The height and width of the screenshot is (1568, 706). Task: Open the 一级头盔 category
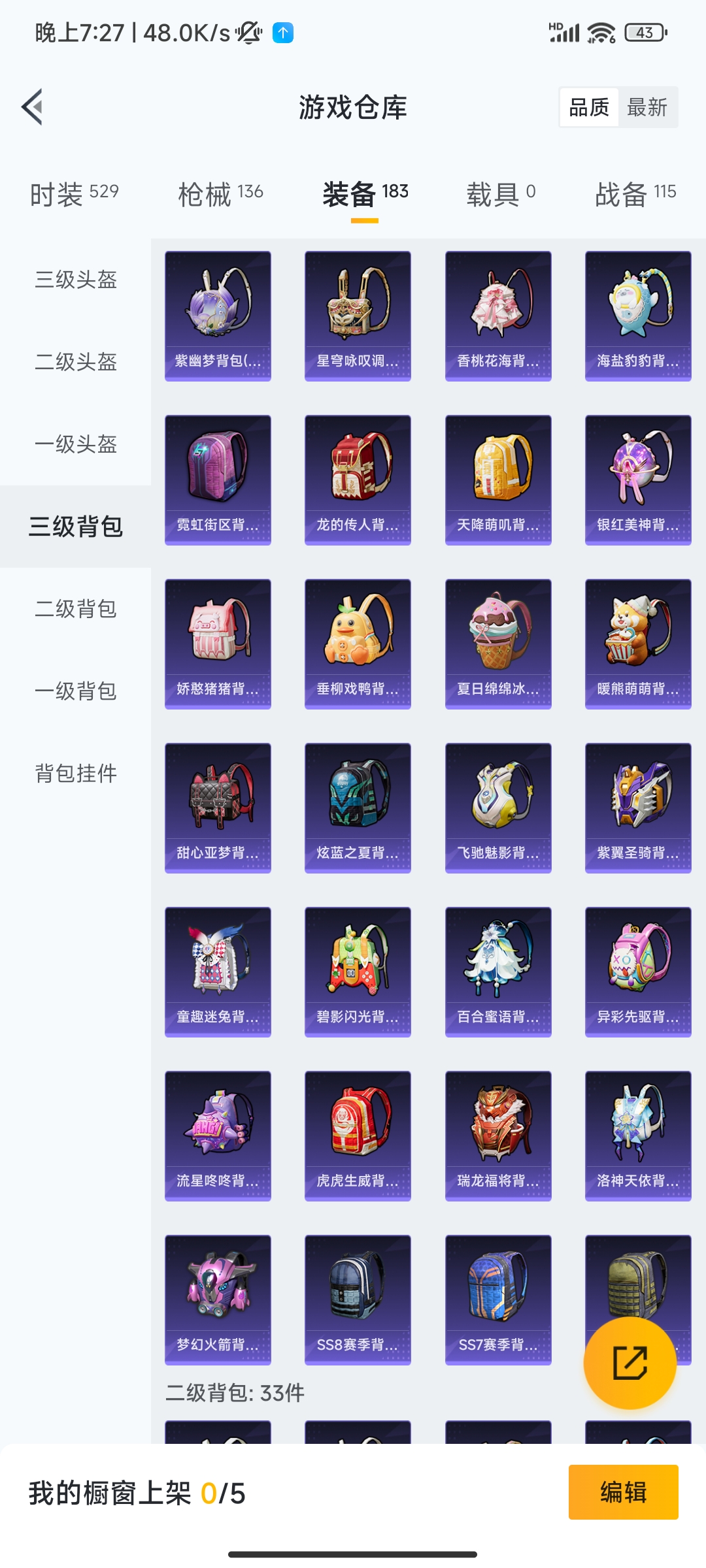pos(76,444)
